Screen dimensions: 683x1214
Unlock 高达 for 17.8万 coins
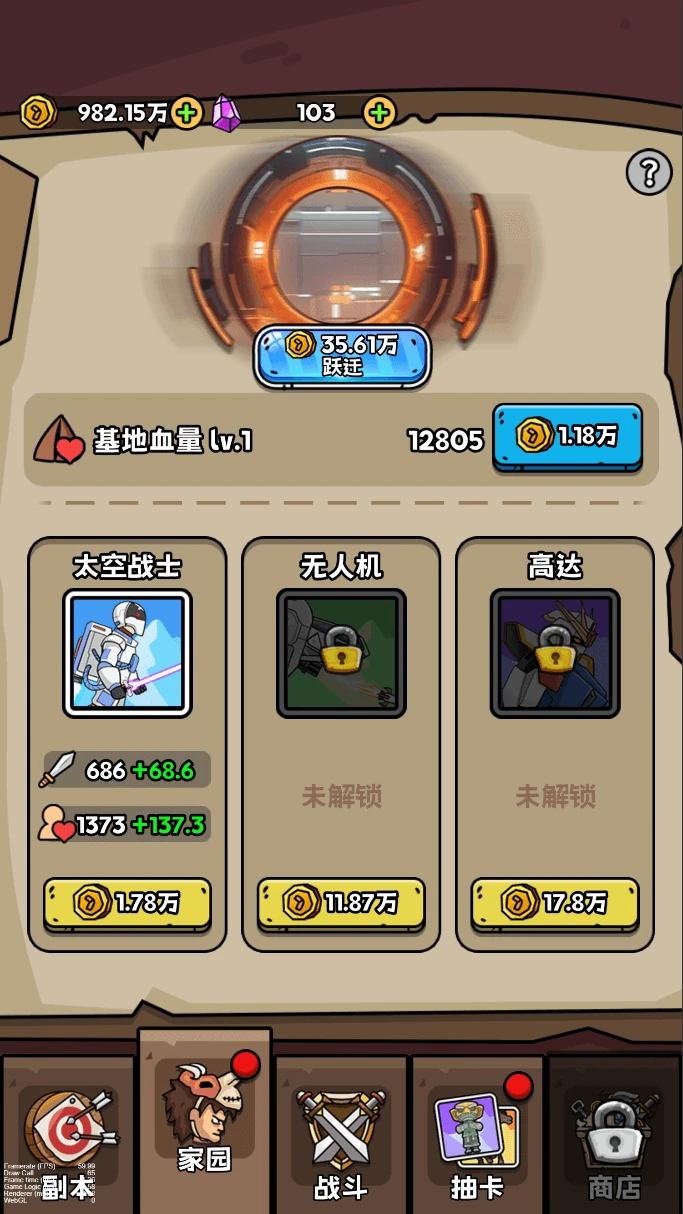555,903
